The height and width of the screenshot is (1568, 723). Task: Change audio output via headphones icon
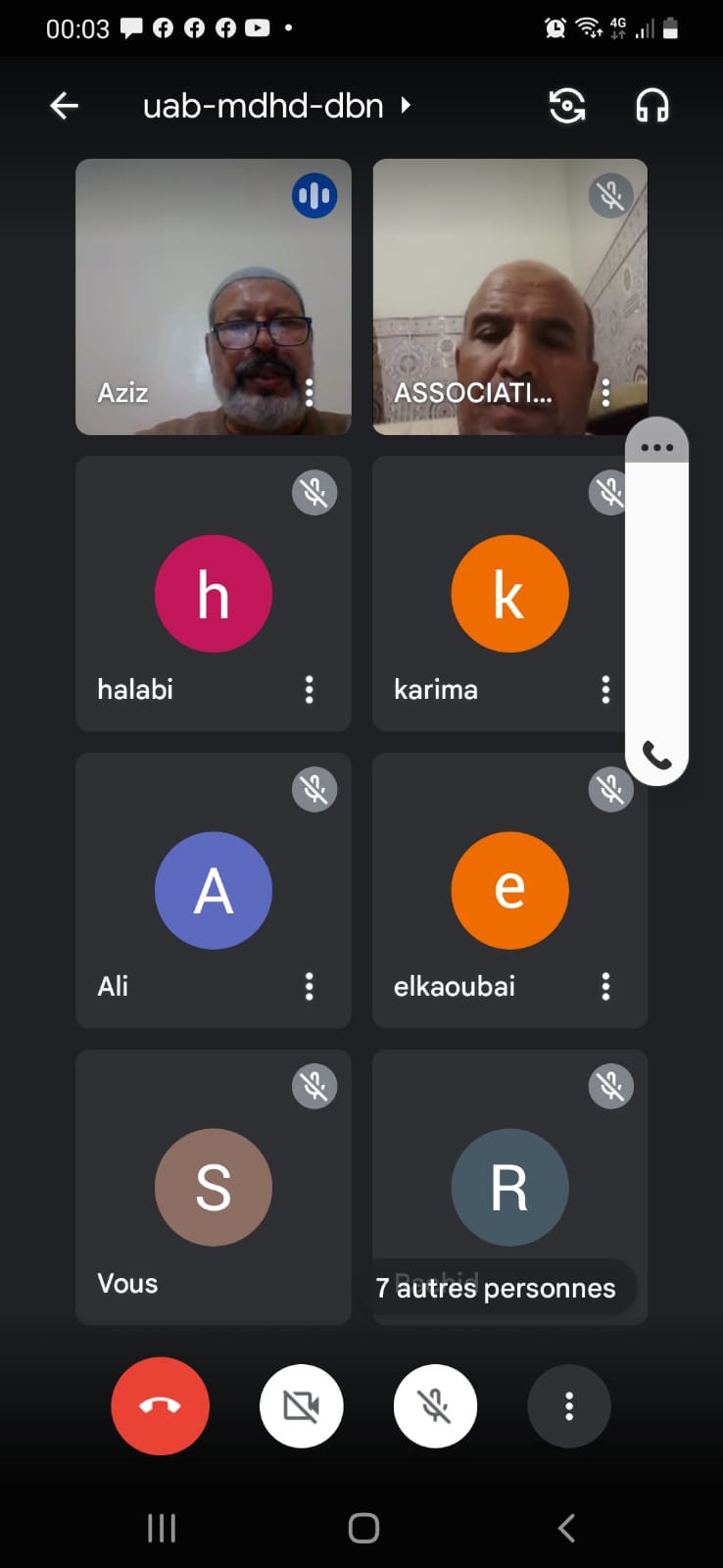coord(651,106)
